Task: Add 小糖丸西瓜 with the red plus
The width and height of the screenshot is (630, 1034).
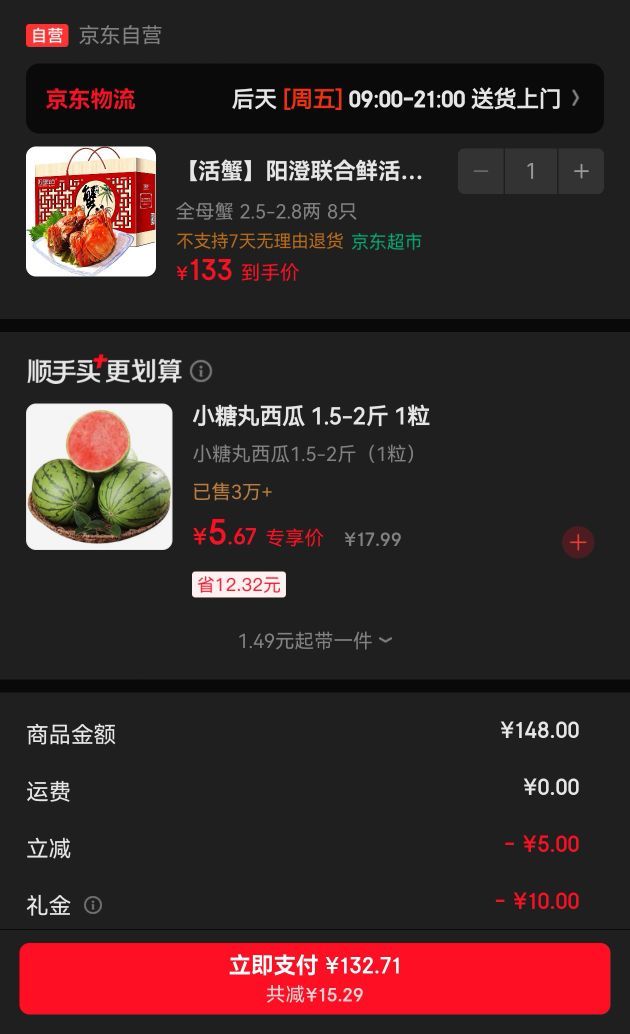Action: [578, 543]
